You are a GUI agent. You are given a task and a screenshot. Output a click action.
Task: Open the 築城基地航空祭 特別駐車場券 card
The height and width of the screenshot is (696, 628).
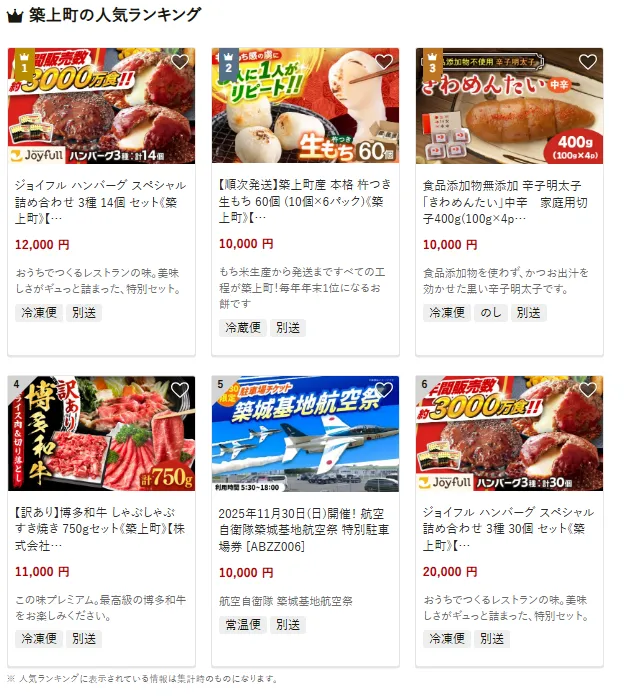[x=305, y=529]
